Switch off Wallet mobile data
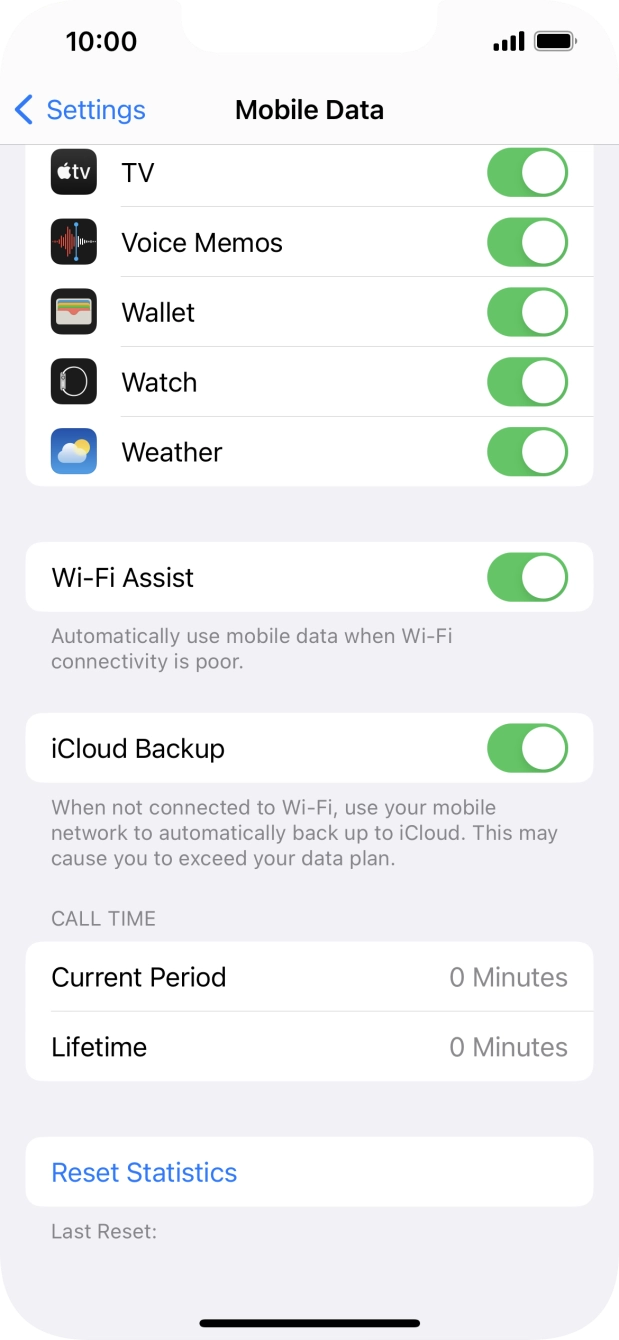Image resolution: width=619 pixels, height=1340 pixels. 527,313
